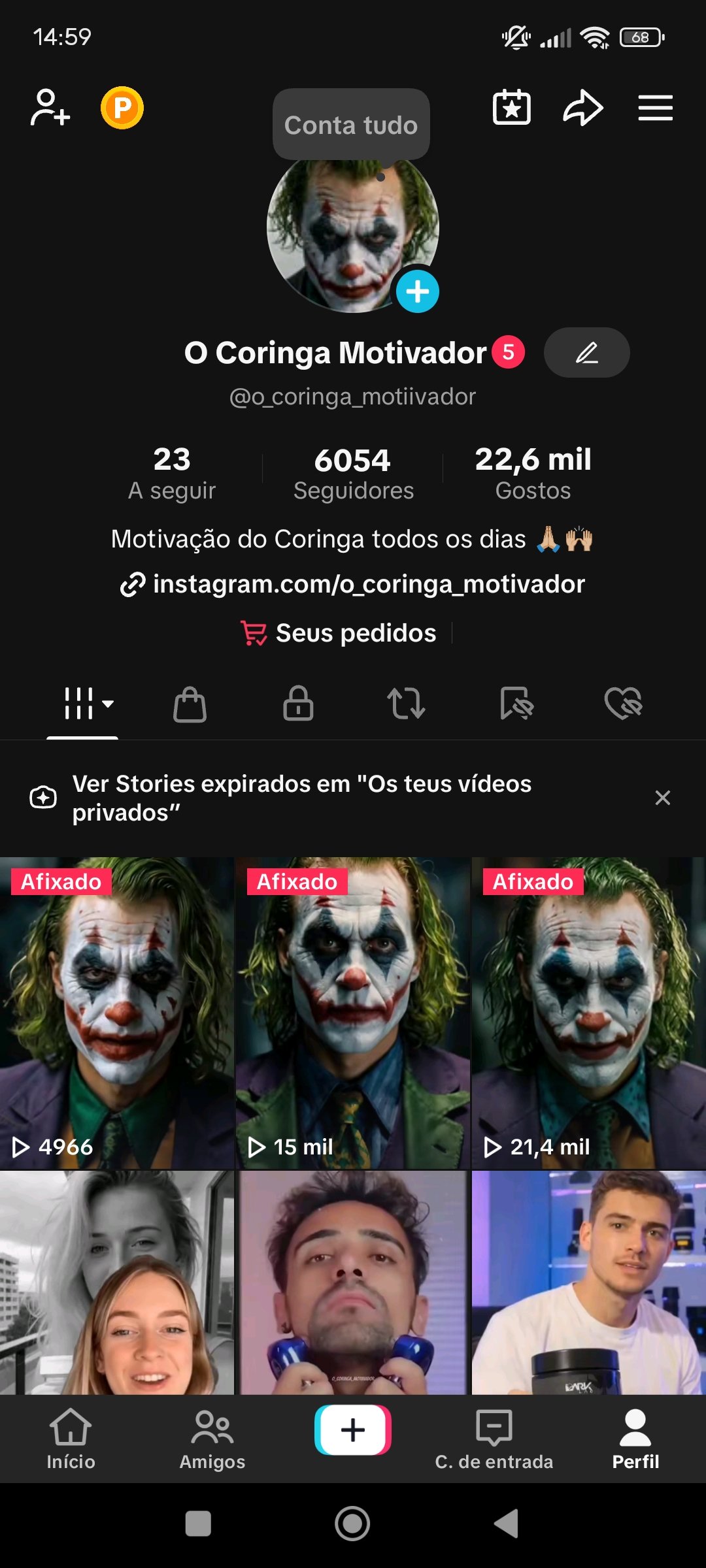The image size is (706, 1568).
Task: Play the pinned video with 21,4 mil views
Action: coord(588,1013)
